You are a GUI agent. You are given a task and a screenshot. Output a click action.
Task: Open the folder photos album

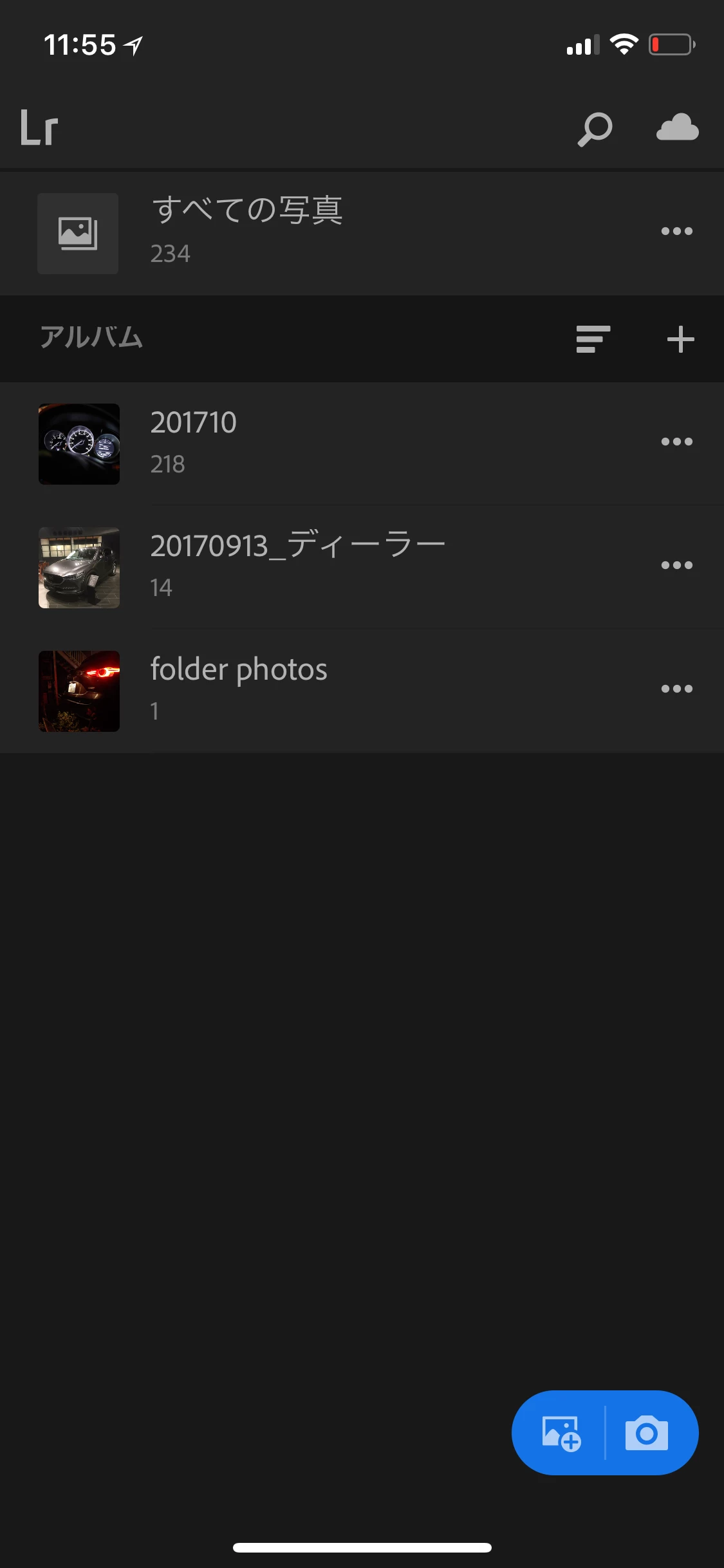coord(238,690)
